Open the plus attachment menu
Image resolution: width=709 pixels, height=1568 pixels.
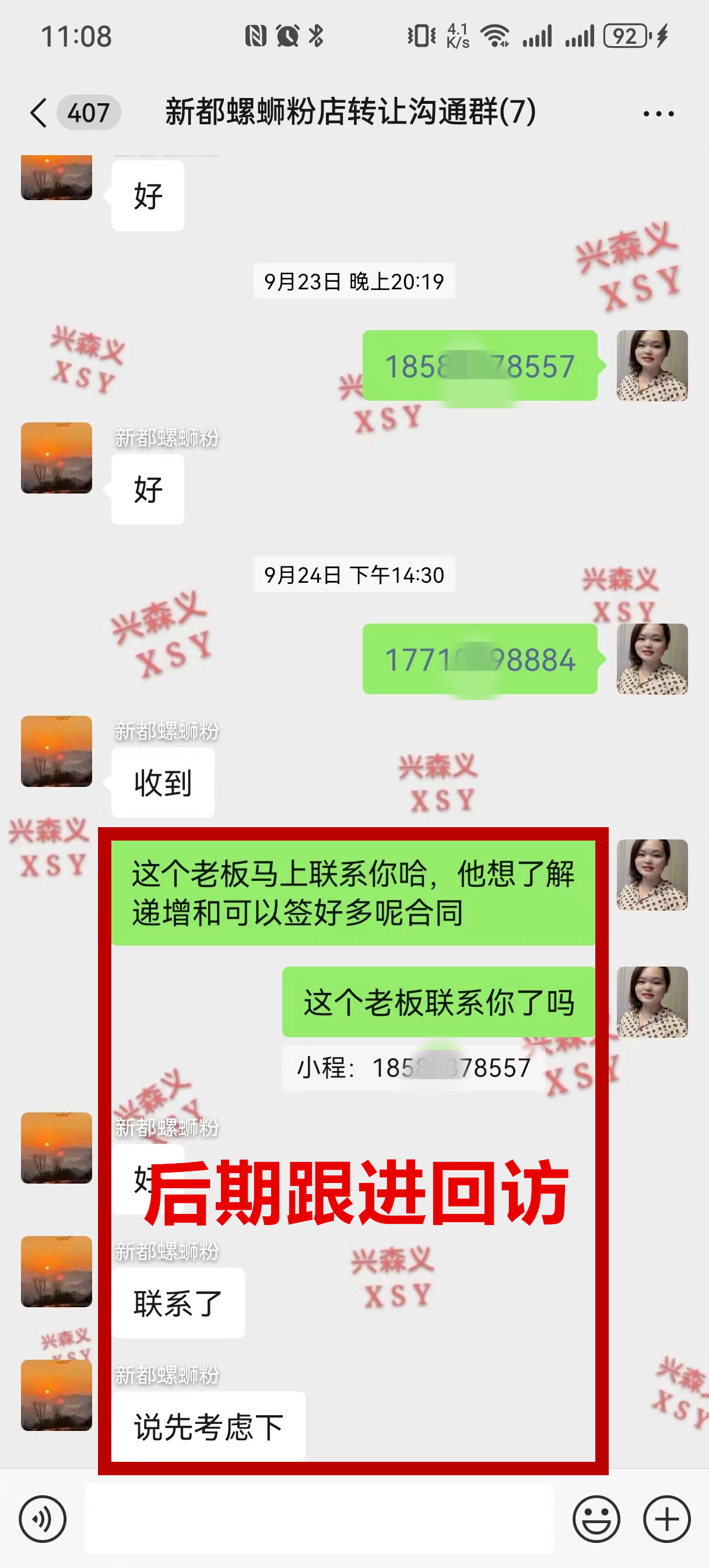(x=666, y=1518)
